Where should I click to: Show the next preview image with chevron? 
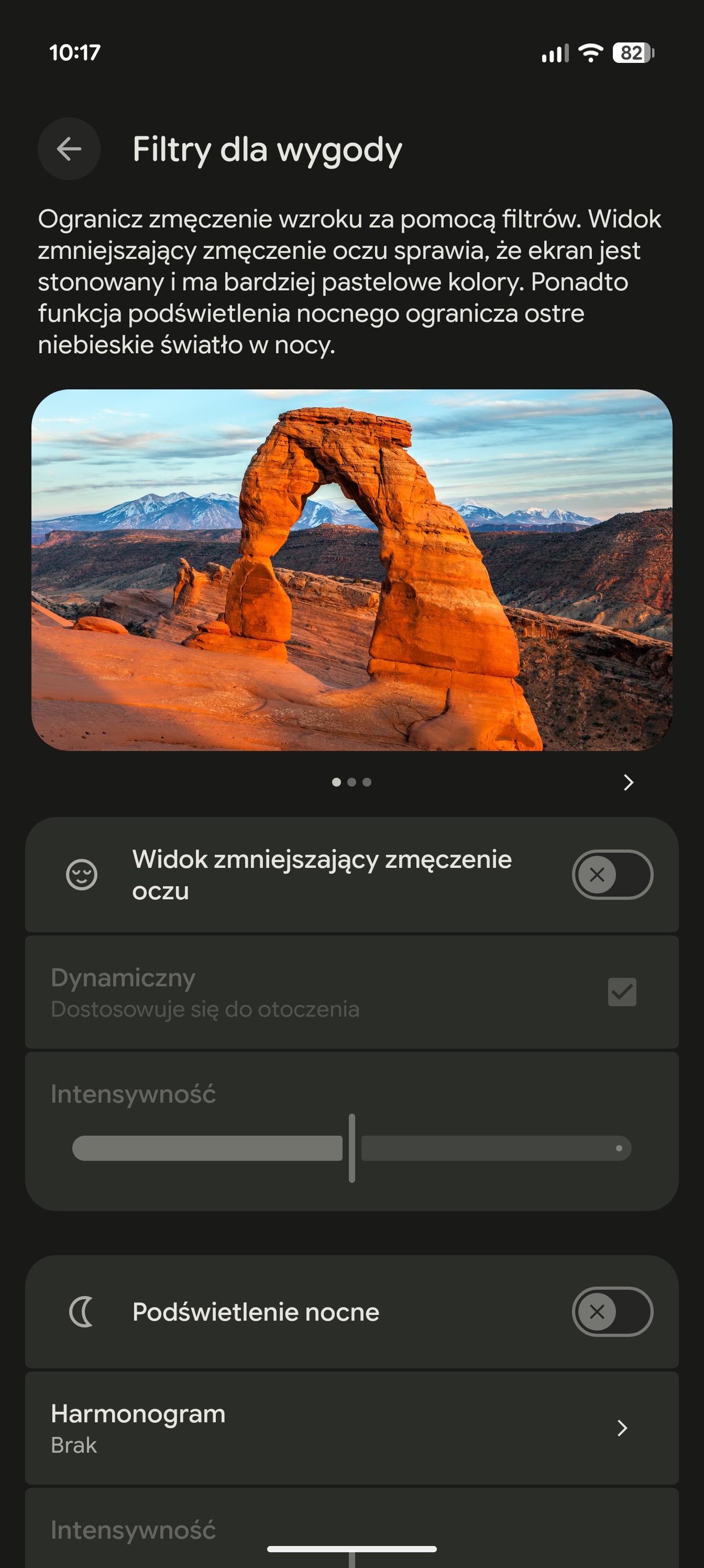629,782
